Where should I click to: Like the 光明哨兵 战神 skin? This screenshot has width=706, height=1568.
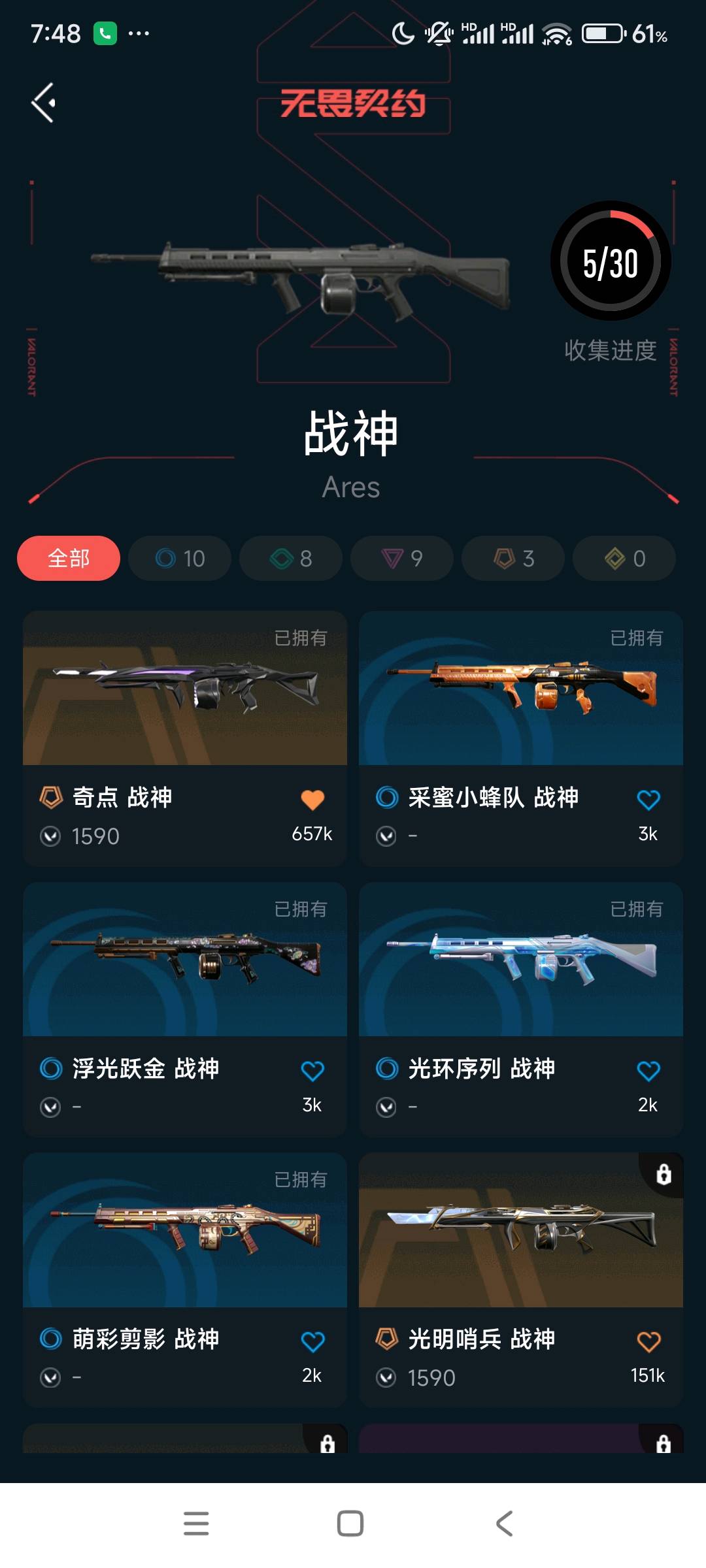(648, 1341)
